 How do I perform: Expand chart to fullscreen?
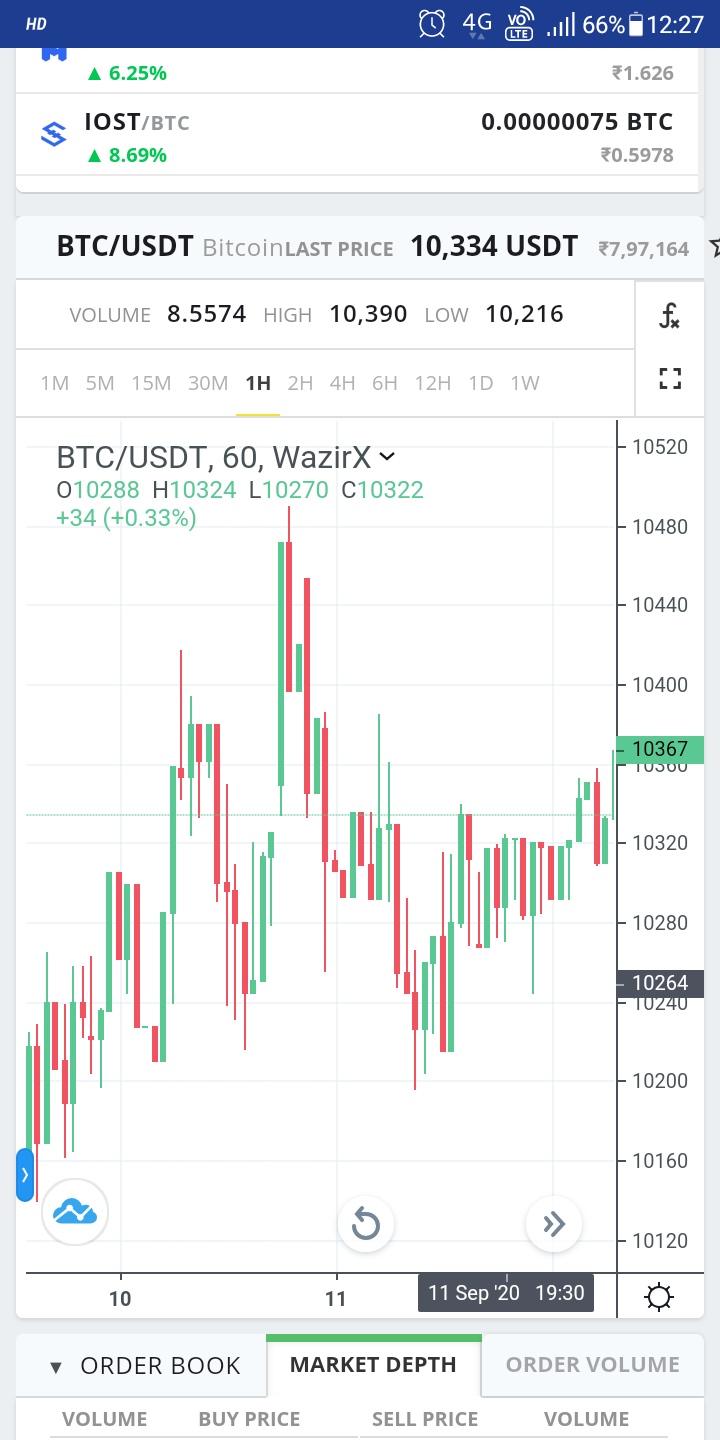tap(669, 380)
